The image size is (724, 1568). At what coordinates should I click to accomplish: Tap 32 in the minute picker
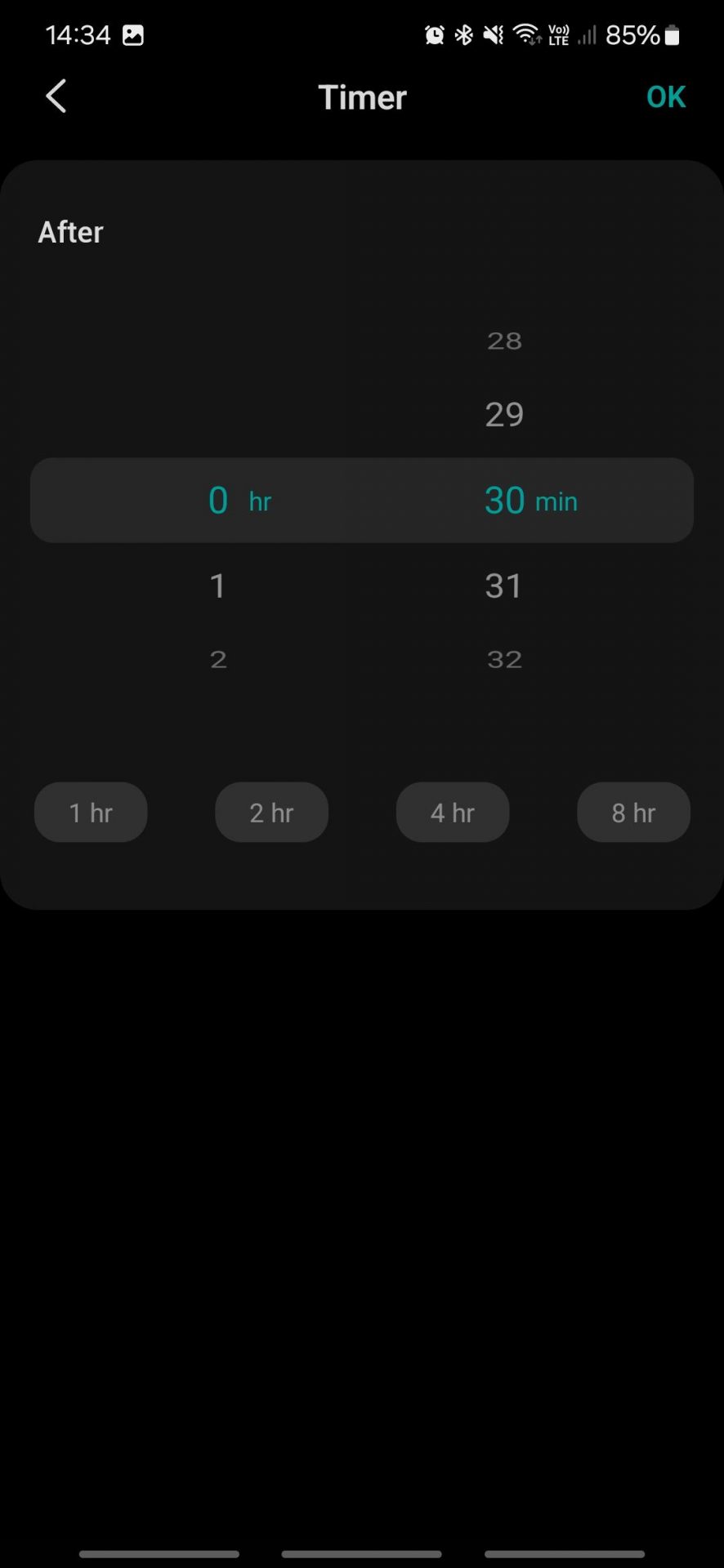click(x=504, y=659)
